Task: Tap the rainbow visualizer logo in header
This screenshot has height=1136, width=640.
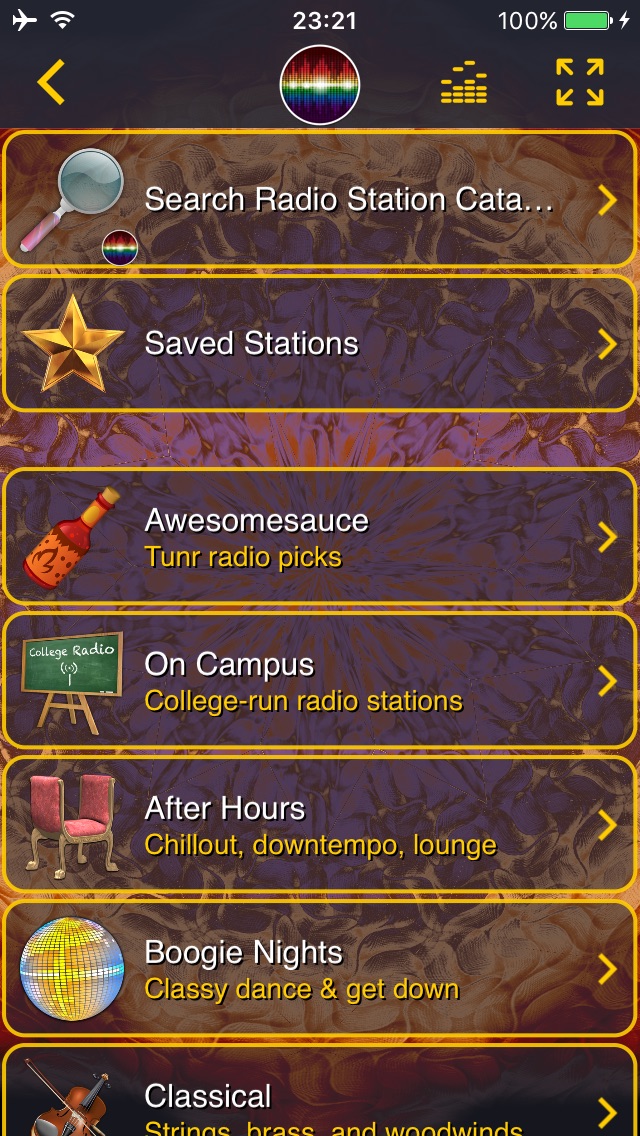Action: [x=320, y=84]
